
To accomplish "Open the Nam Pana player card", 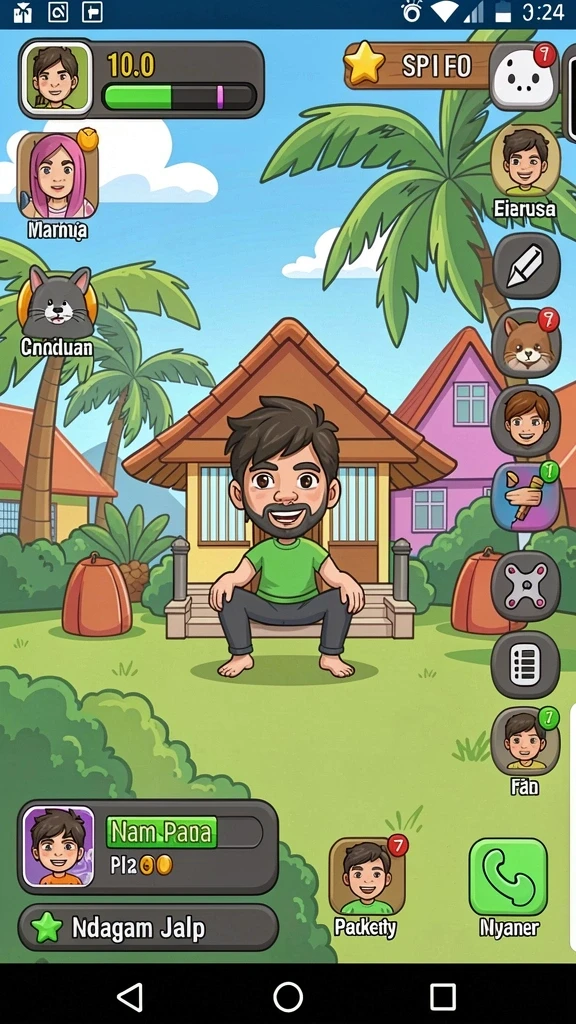I will coord(148,846).
